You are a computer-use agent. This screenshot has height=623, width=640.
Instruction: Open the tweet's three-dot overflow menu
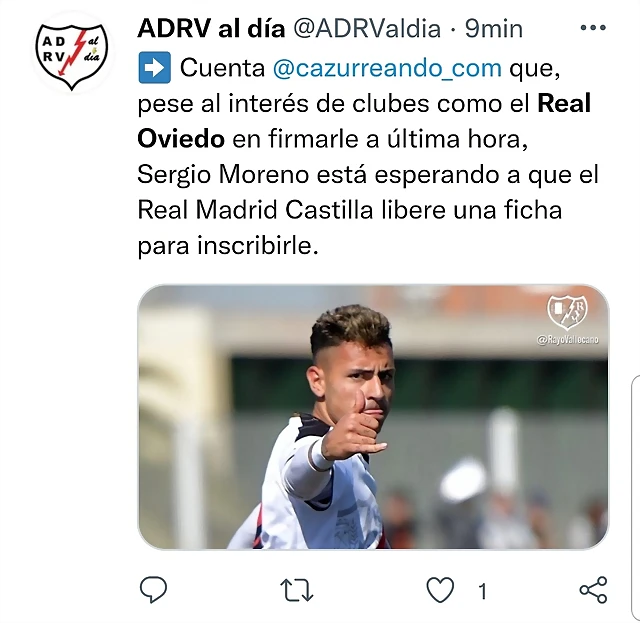pos(593,29)
